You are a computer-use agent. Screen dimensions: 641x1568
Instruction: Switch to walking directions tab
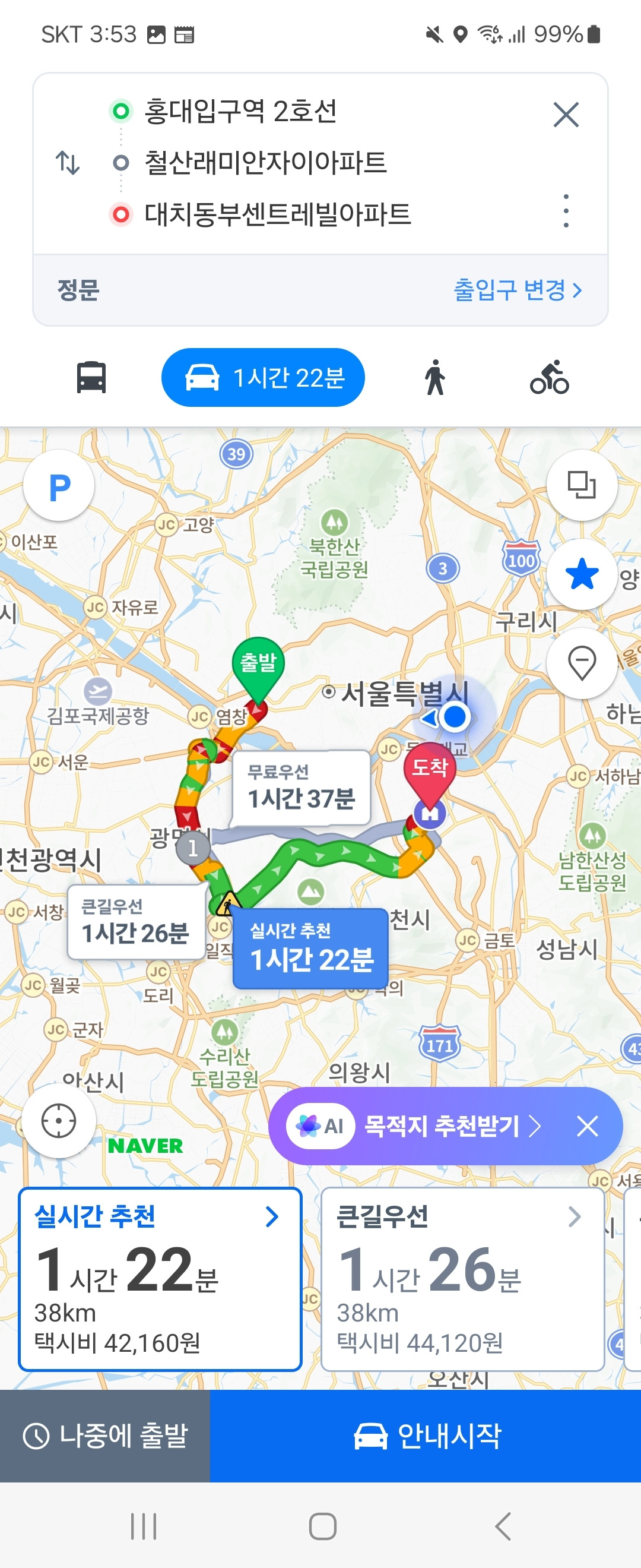pos(436,377)
